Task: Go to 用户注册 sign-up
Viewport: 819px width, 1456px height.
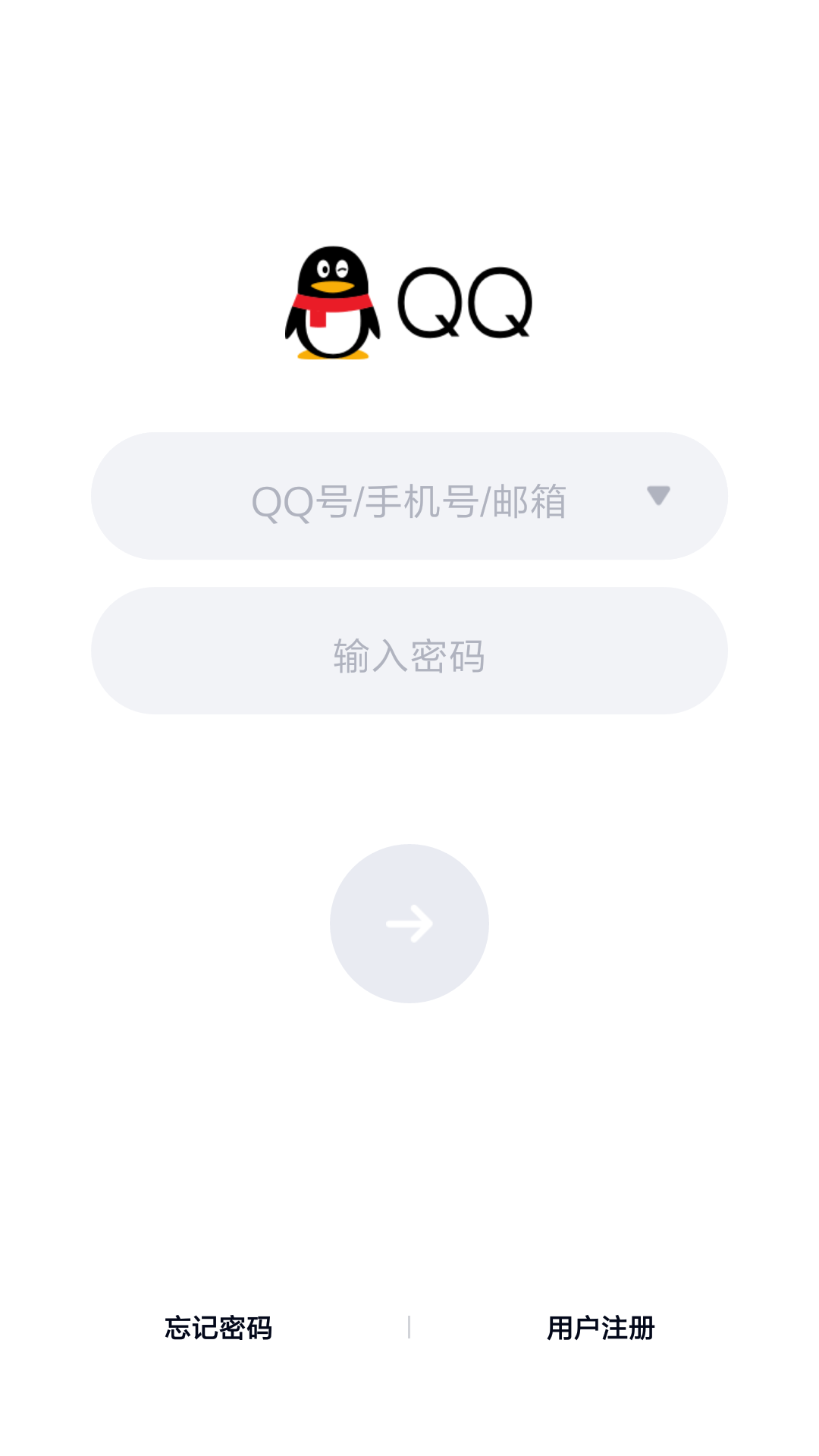Action: pos(601,1328)
